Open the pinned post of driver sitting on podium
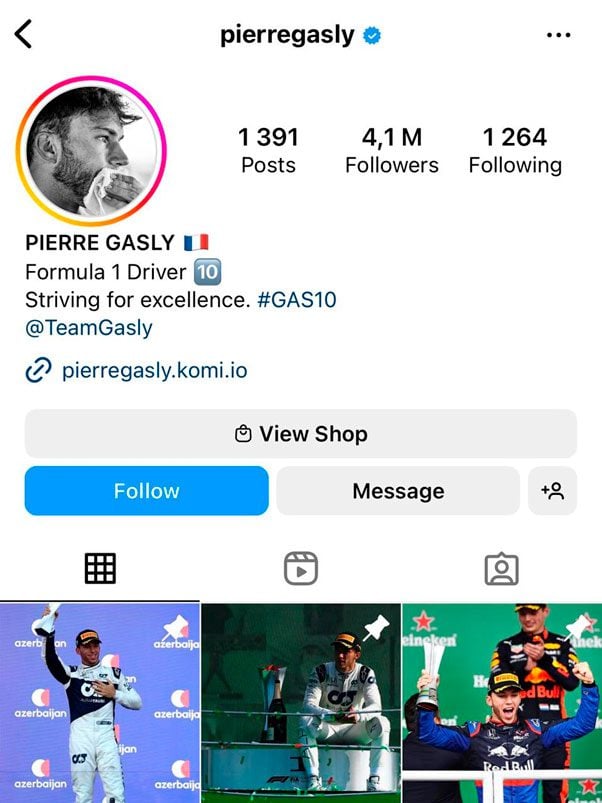 pos(301,702)
